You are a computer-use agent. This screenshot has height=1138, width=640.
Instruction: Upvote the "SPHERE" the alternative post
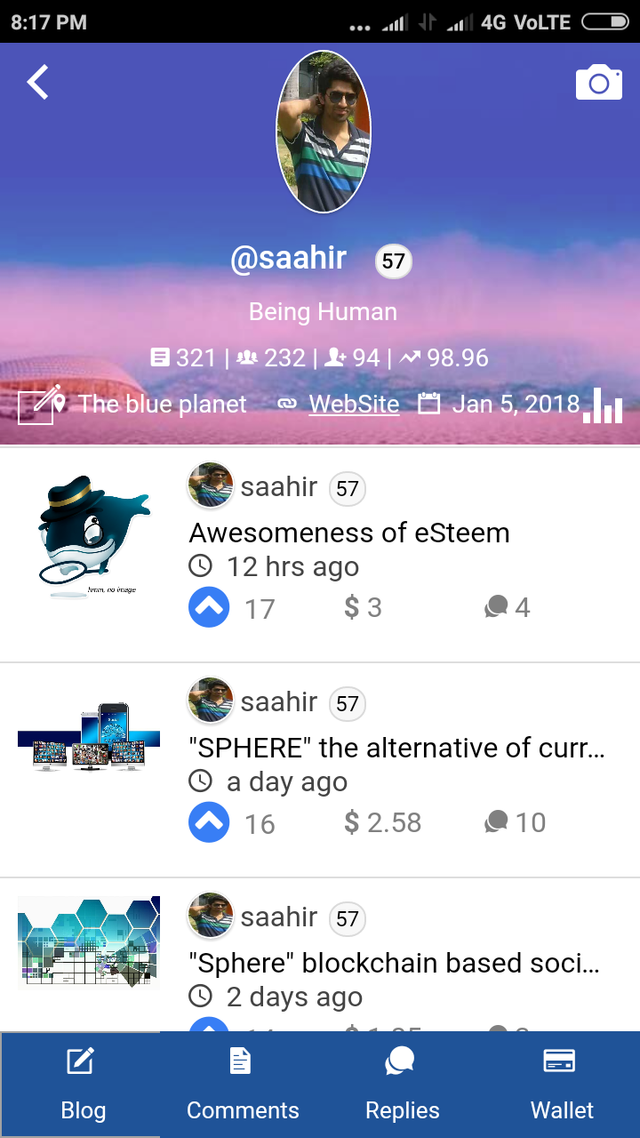coord(209,823)
